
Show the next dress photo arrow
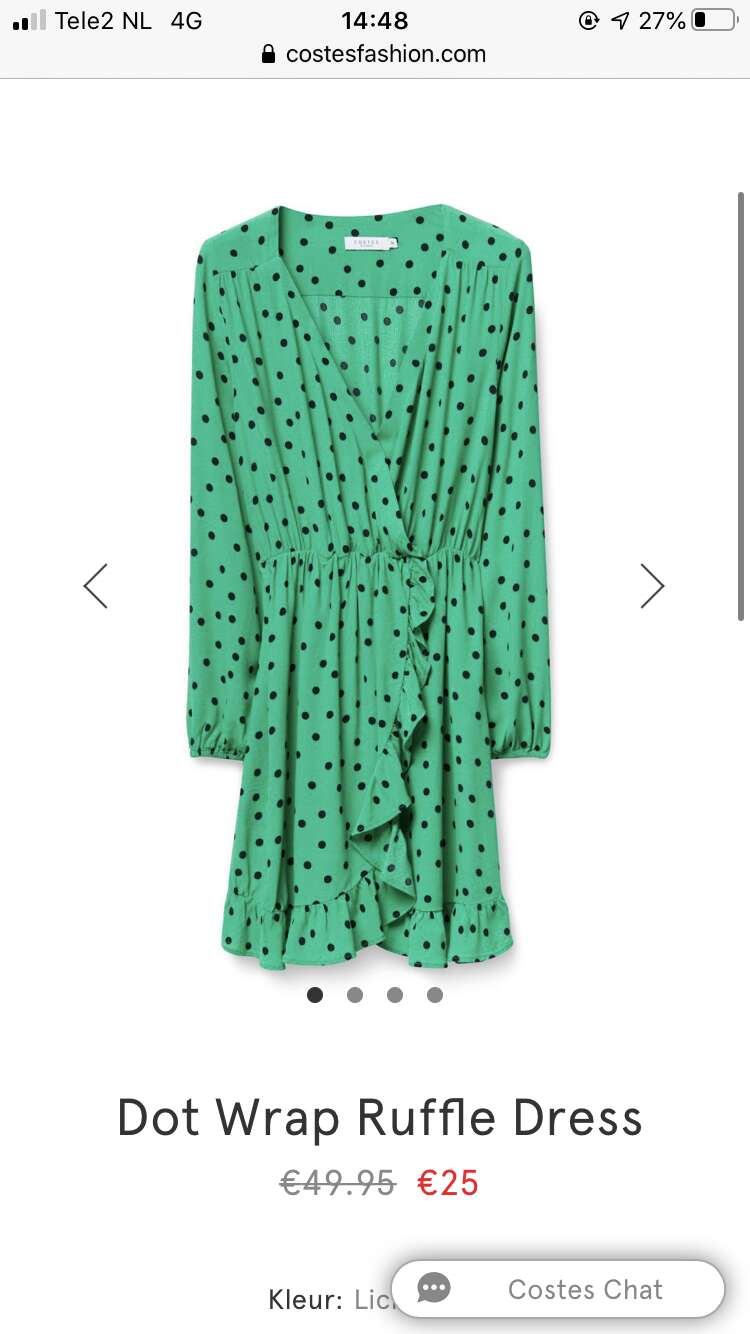tap(652, 586)
